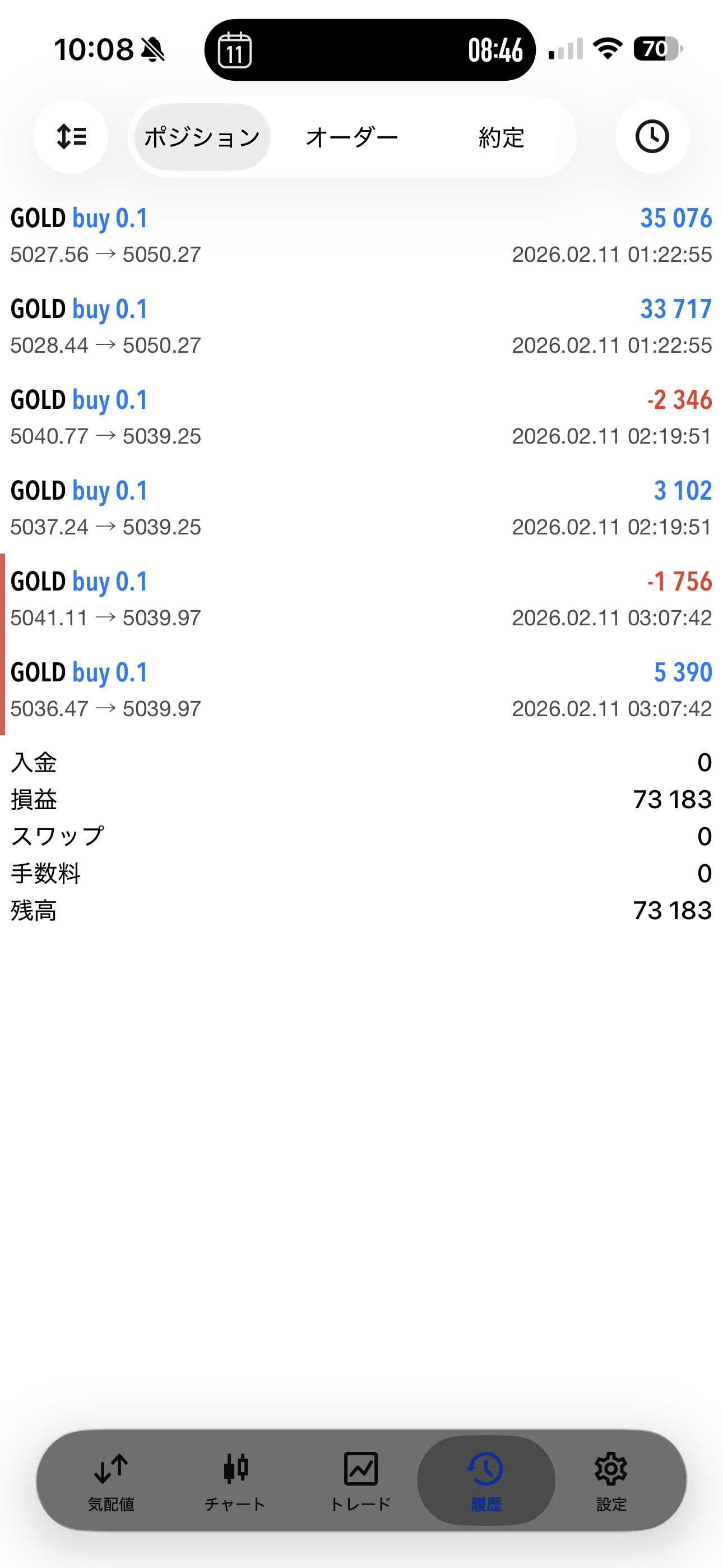The height and width of the screenshot is (1568, 723).
Task: Switch to the オーダー tab
Action: (352, 137)
